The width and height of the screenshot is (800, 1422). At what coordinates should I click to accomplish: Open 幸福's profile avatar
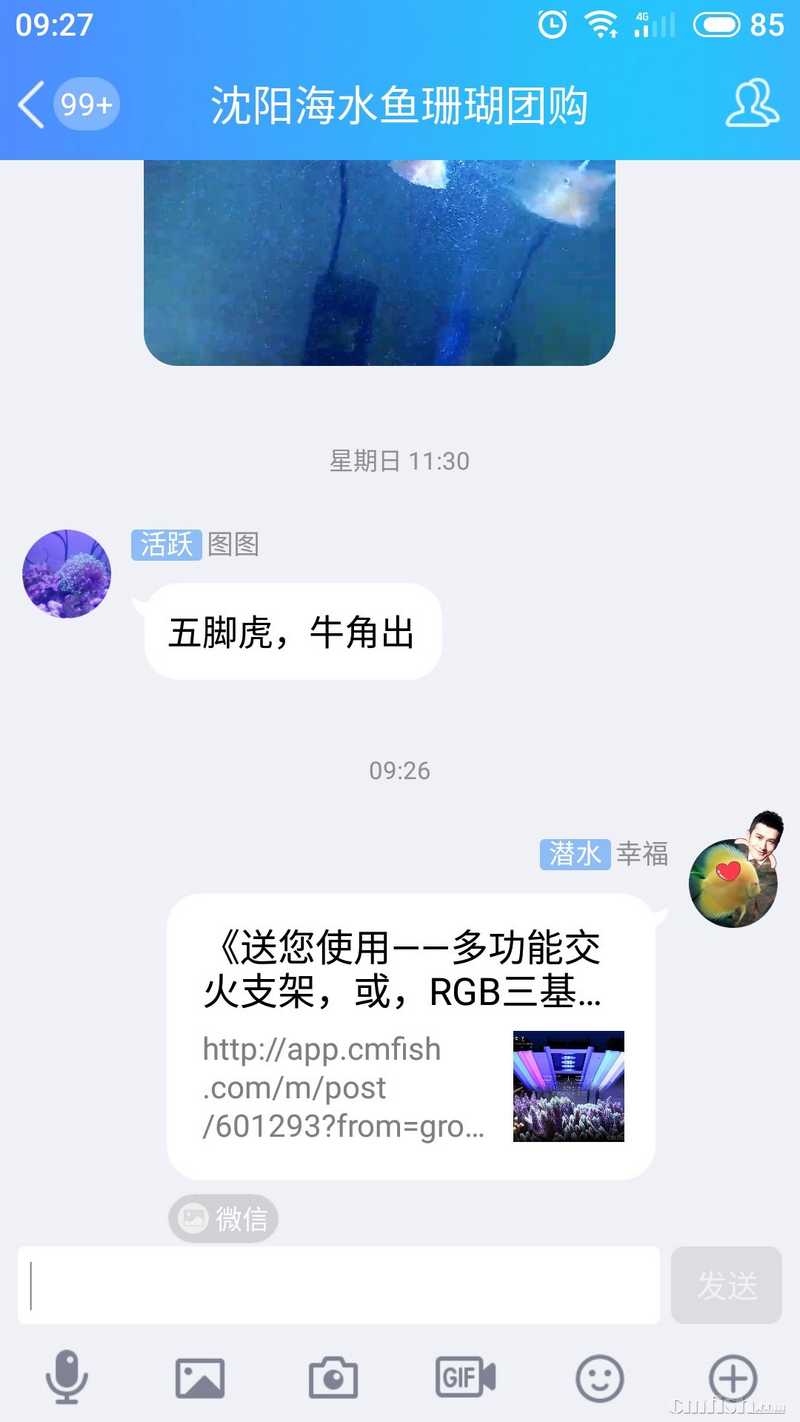click(733, 882)
